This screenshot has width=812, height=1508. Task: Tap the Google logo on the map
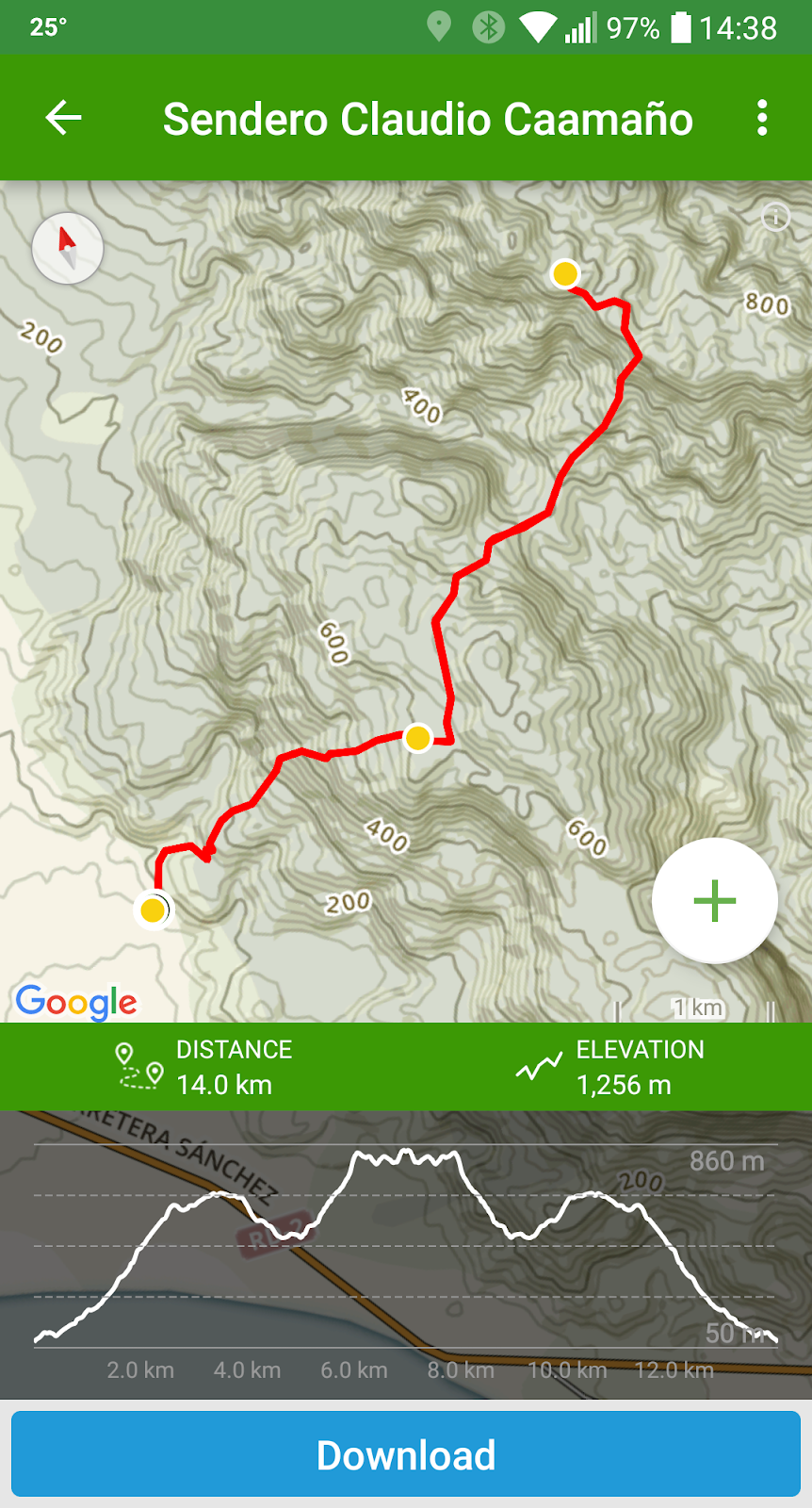75,1002
